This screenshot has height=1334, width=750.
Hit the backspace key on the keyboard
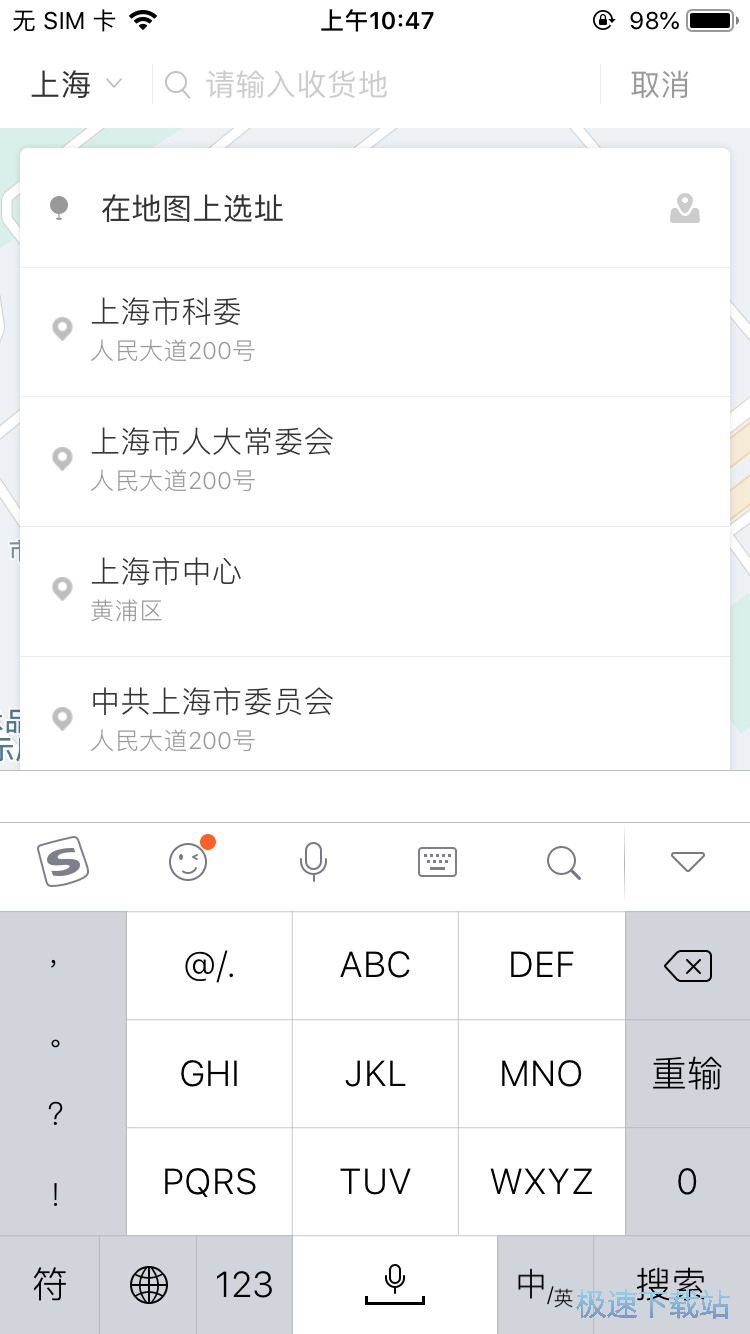688,966
